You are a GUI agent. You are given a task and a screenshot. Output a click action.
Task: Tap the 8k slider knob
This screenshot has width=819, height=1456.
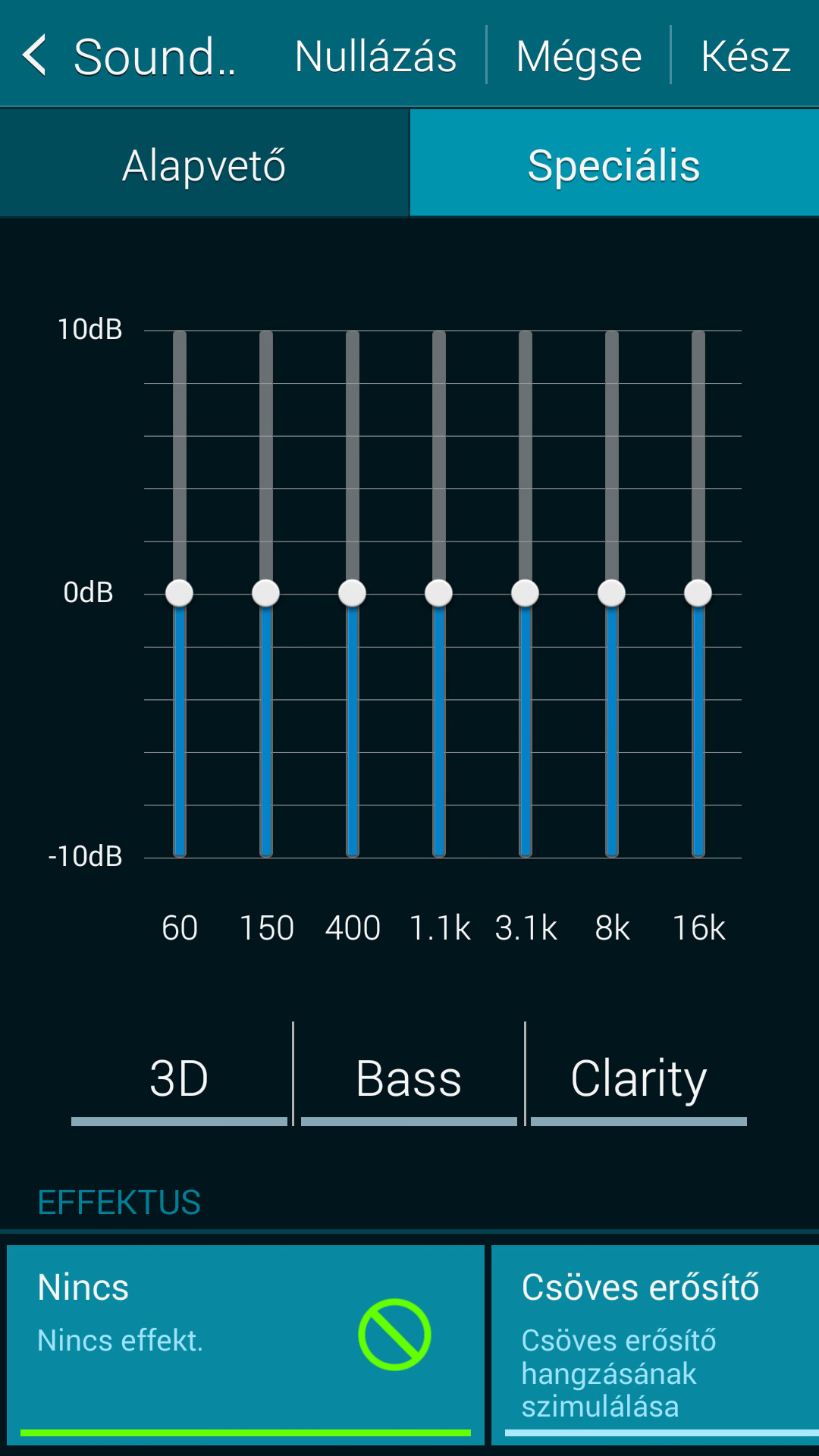[x=612, y=593]
